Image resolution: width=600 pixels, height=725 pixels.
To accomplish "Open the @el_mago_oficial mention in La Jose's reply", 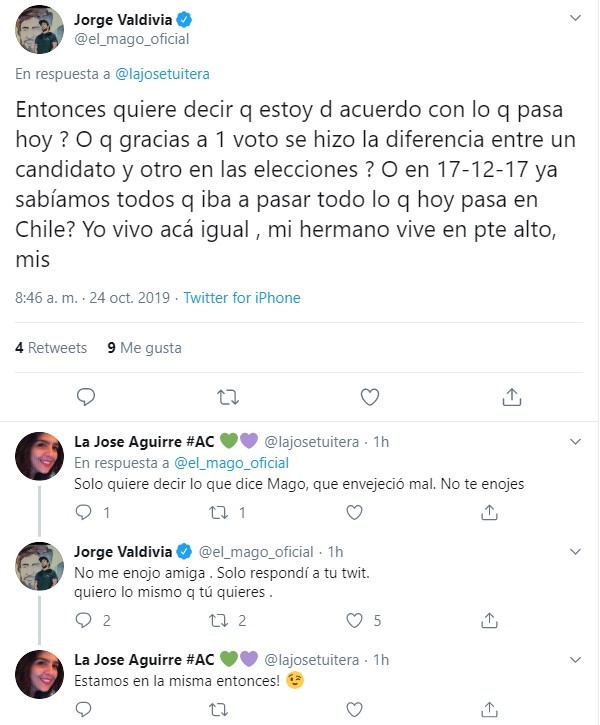I will click(x=231, y=463).
